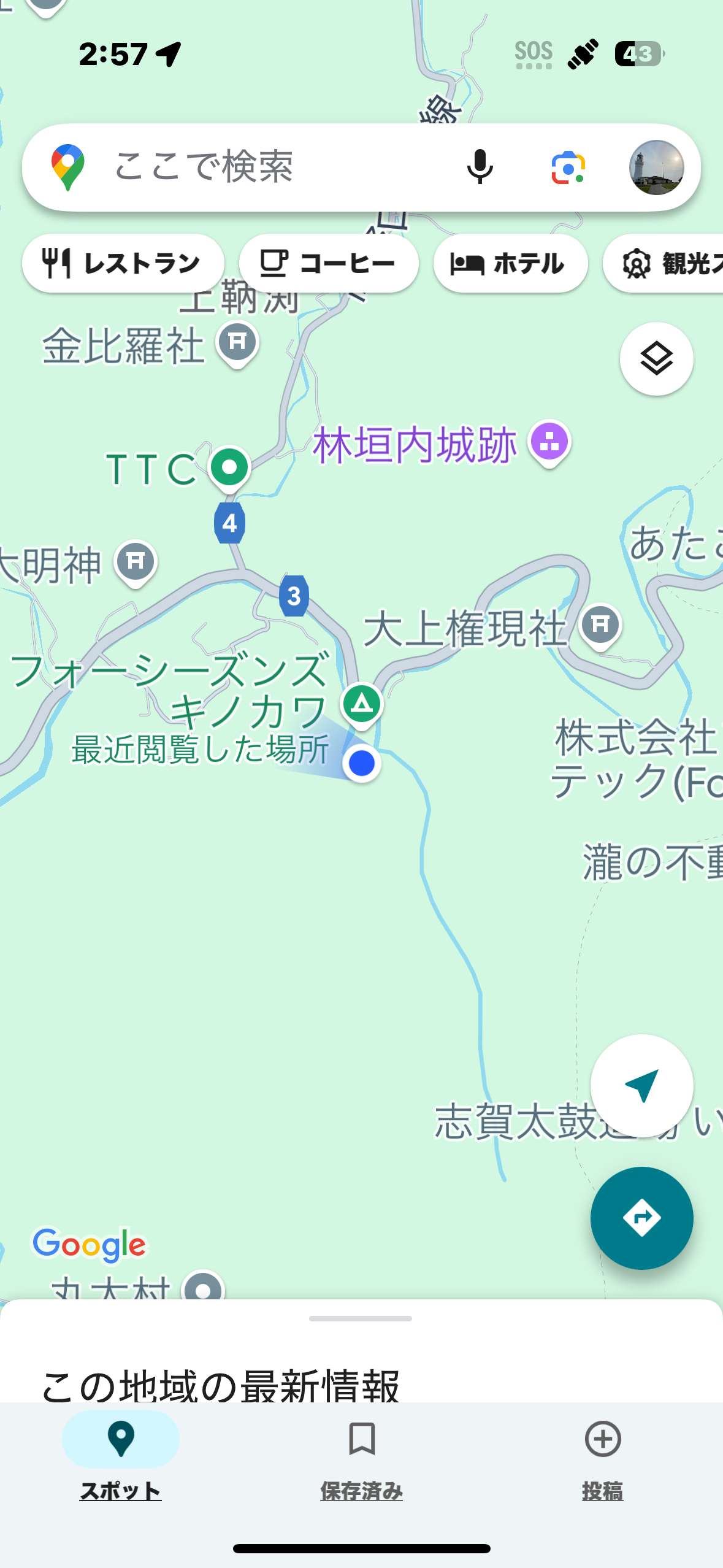Tap the 大上権現社 shrine pin
The height and width of the screenshot is (1568, 723).
click(600, 626)
